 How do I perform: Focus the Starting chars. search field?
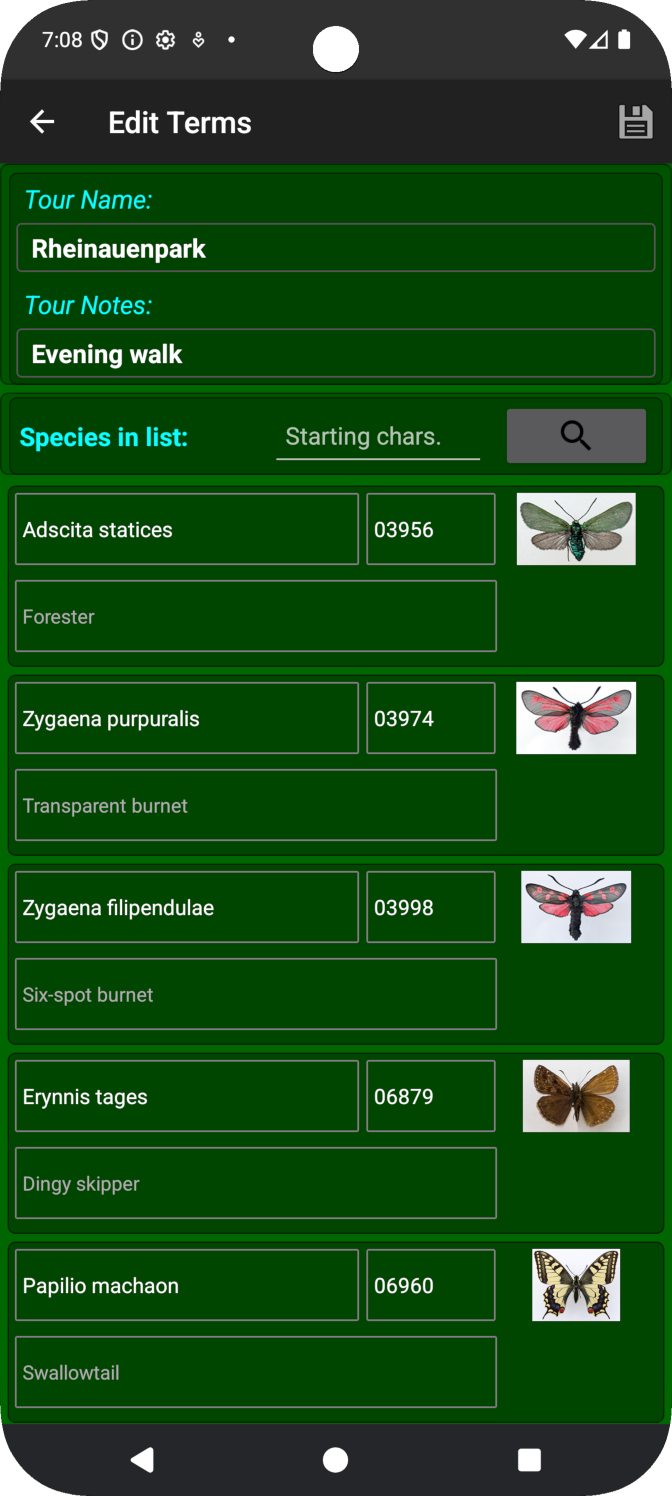[378, 437]
